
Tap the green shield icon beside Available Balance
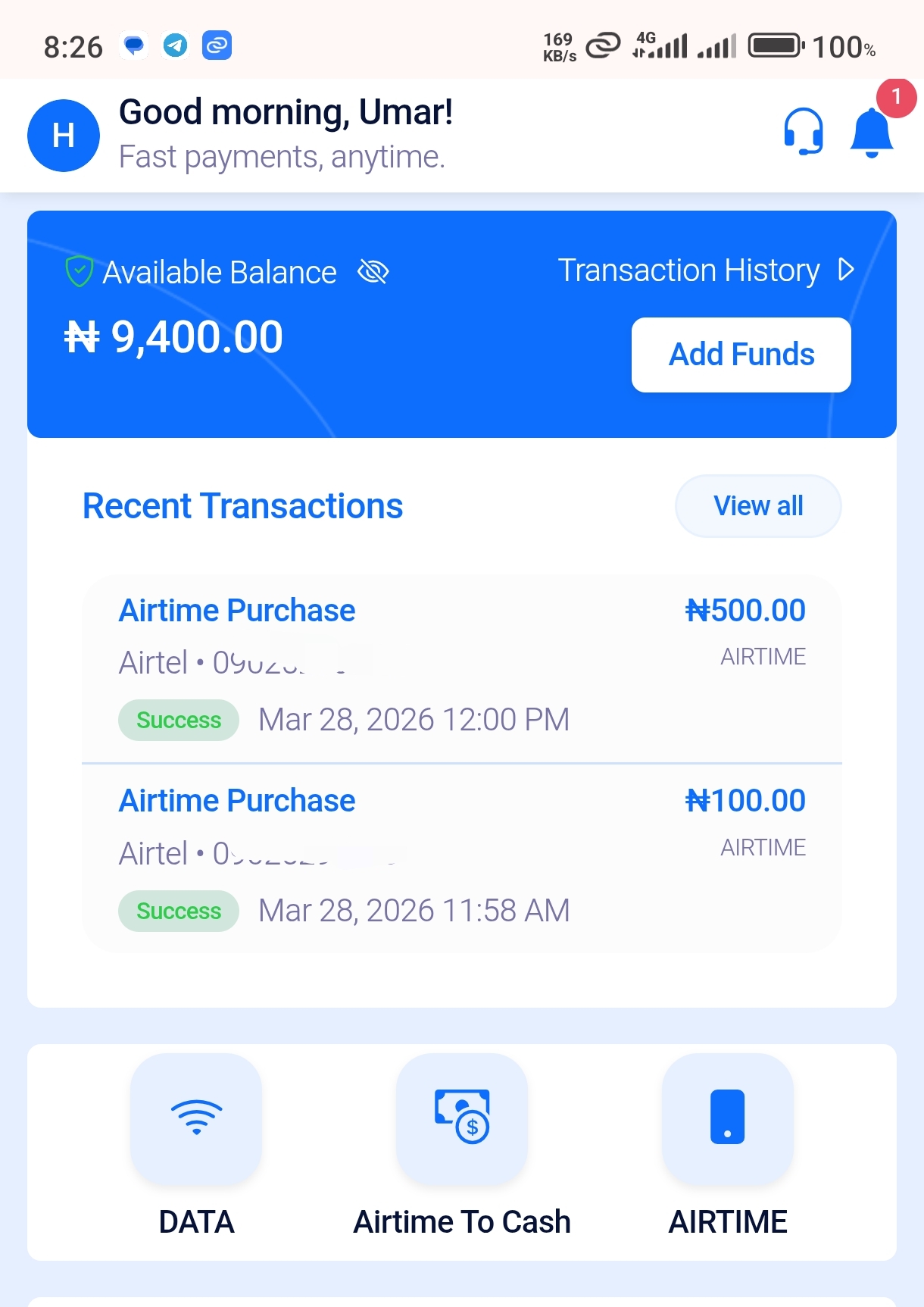coord(79,270)
